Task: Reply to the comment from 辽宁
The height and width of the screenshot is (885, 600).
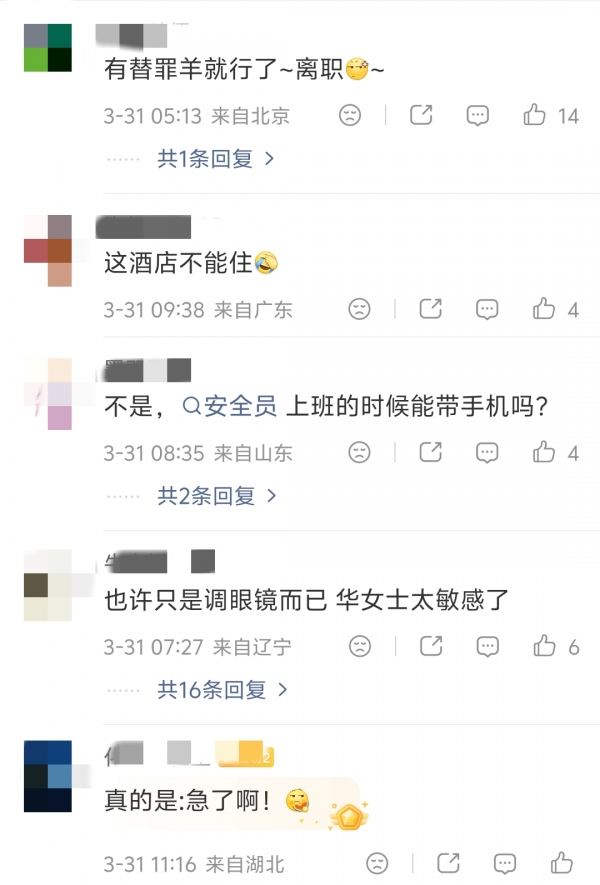Action: tap(487, 646)
